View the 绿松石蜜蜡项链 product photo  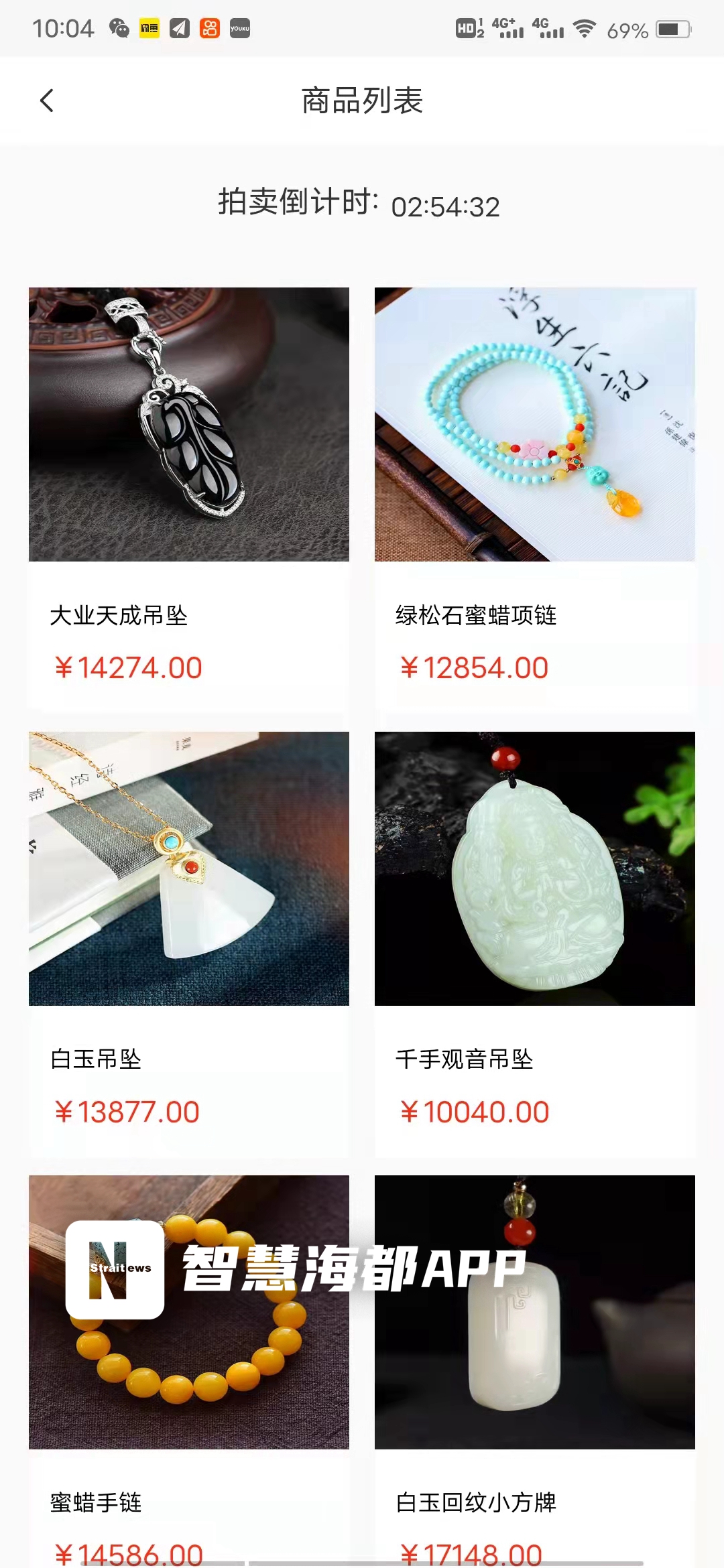coord(535,423)
